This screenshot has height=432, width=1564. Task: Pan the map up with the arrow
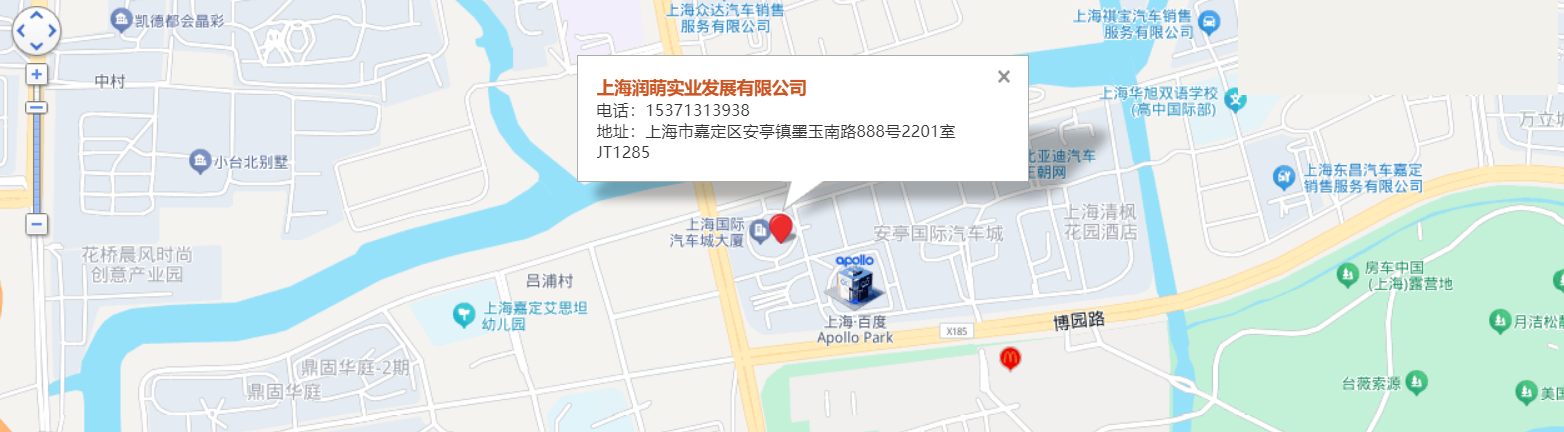(37, 18)
